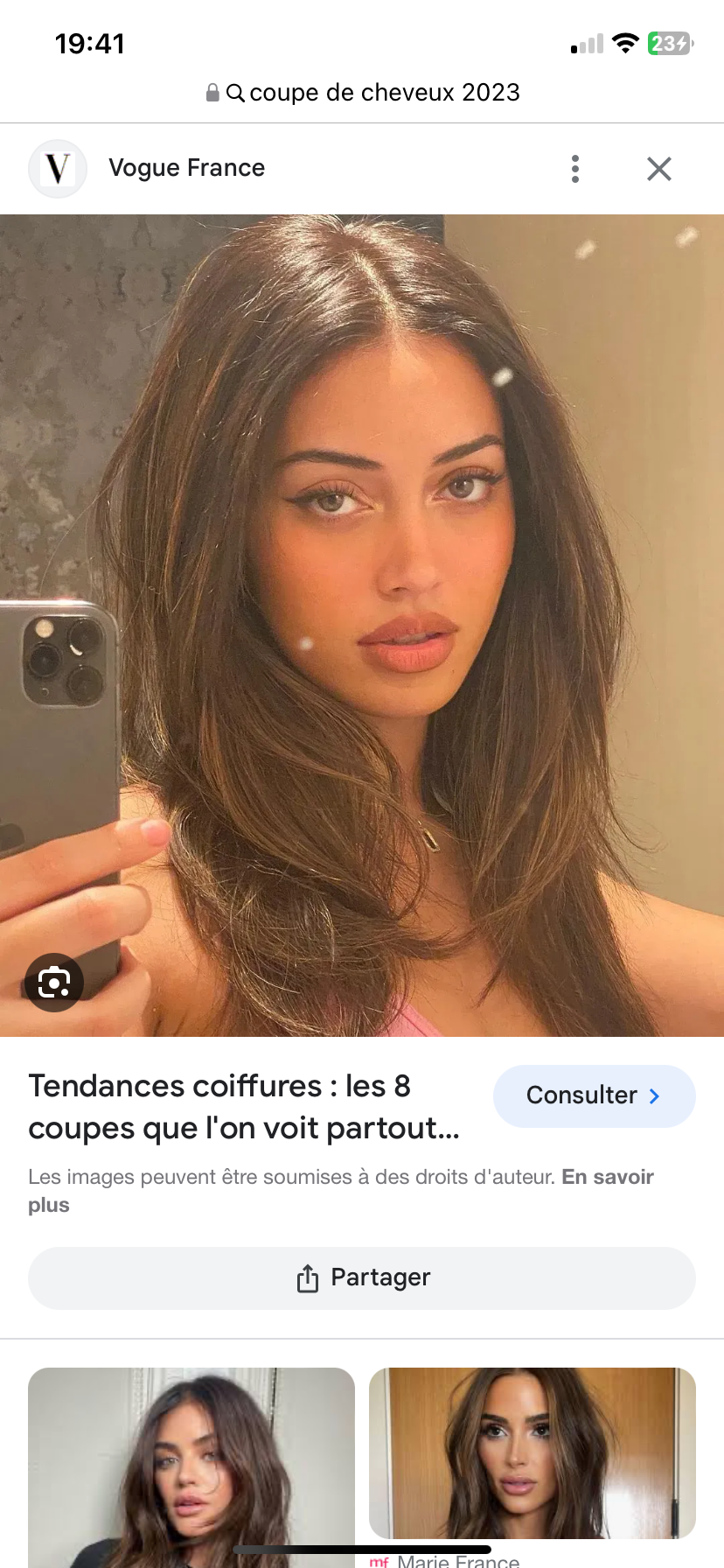Screen dimensions: 724x1568
Task: Search this image with Google Lens
Action: point(54,982)
